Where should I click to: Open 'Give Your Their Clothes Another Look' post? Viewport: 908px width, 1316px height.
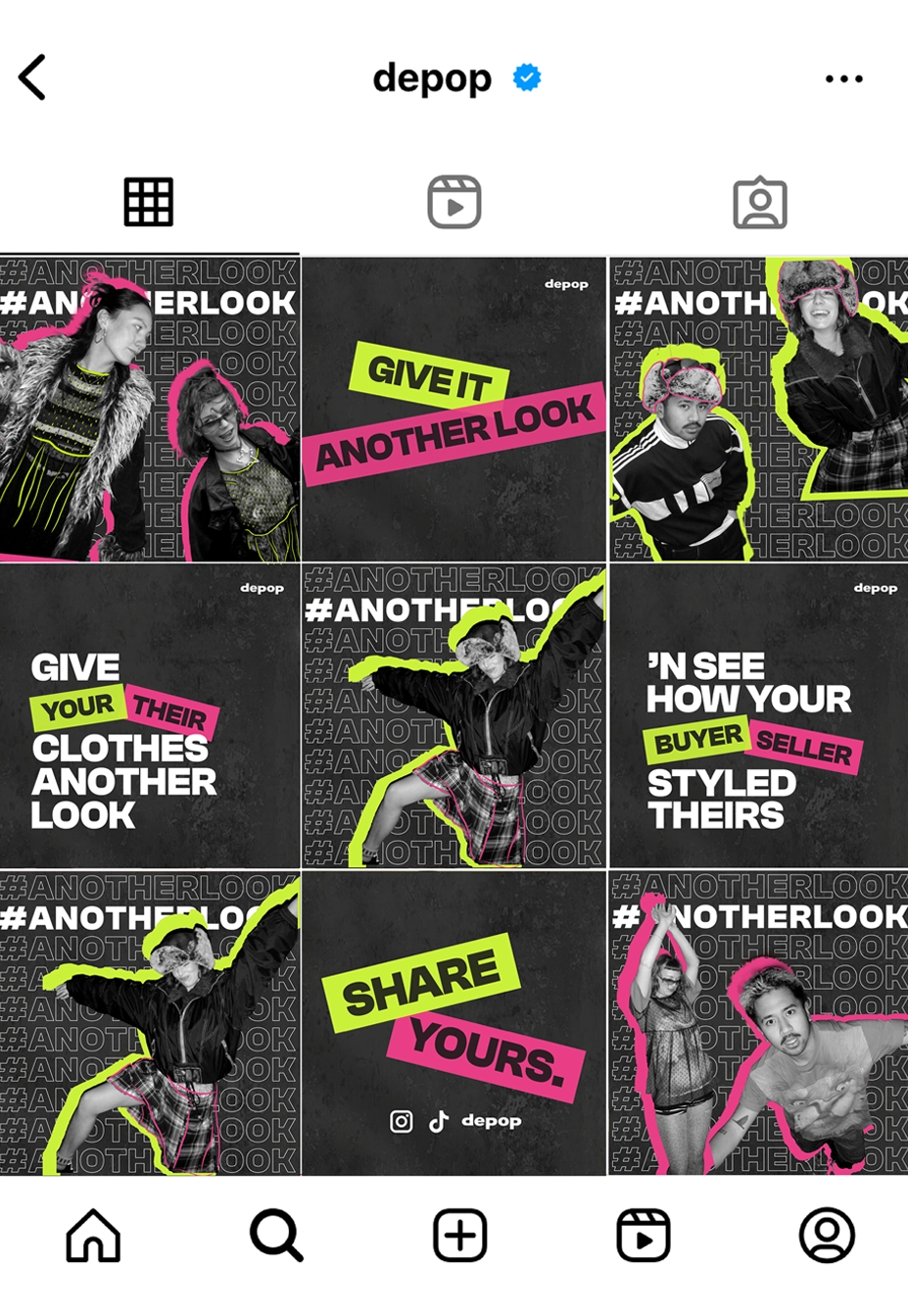pos(149,716)
